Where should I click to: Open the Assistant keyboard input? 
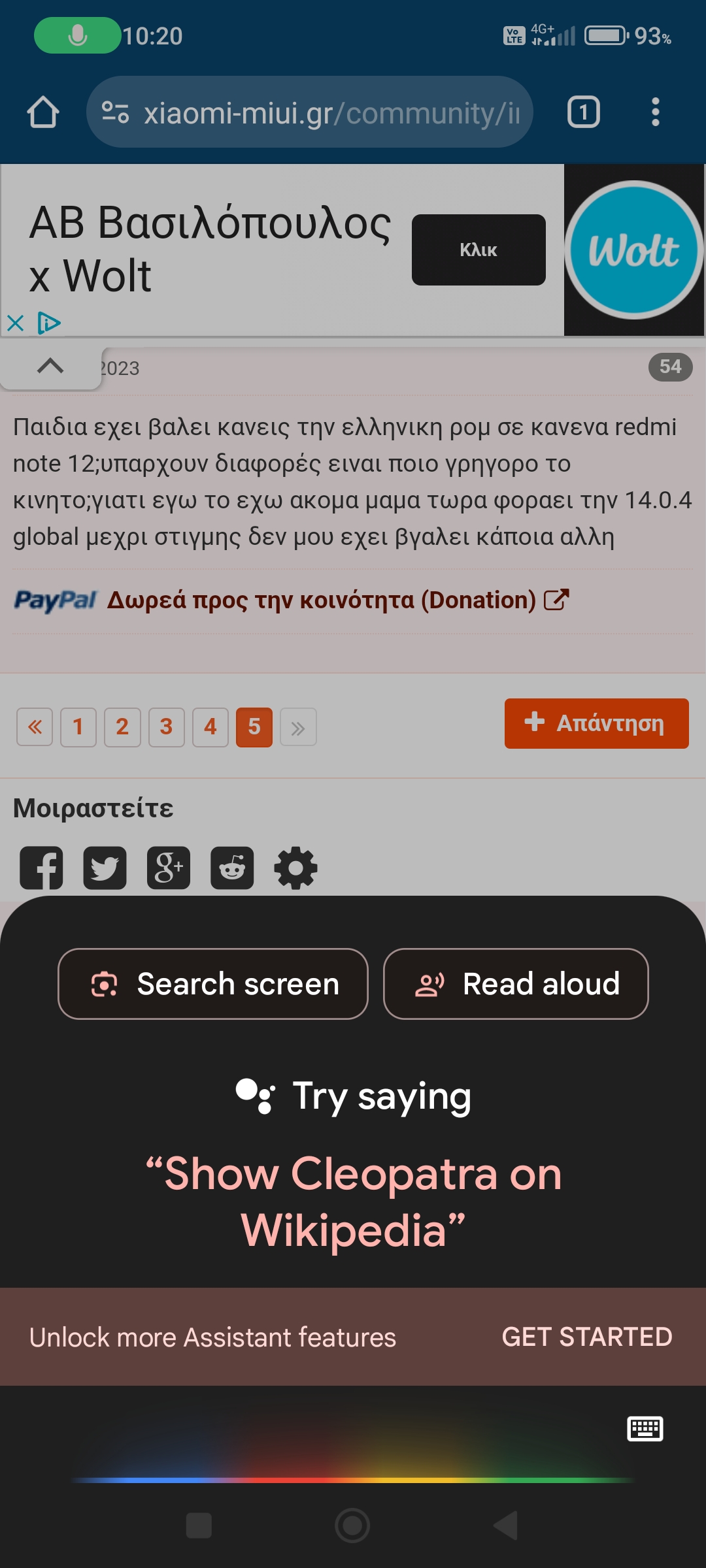coord(645,1429)
